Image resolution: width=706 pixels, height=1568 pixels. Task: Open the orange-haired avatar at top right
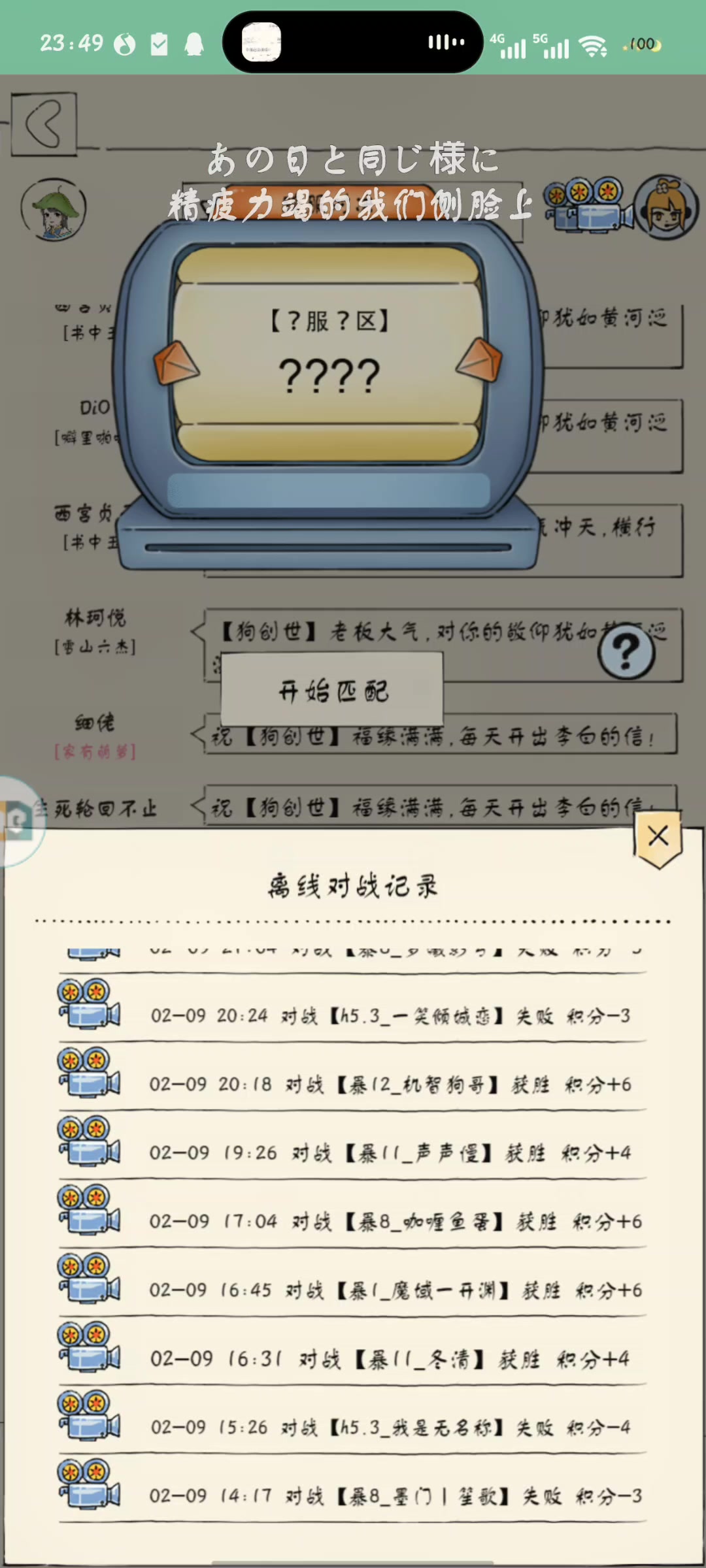point(667,207)
